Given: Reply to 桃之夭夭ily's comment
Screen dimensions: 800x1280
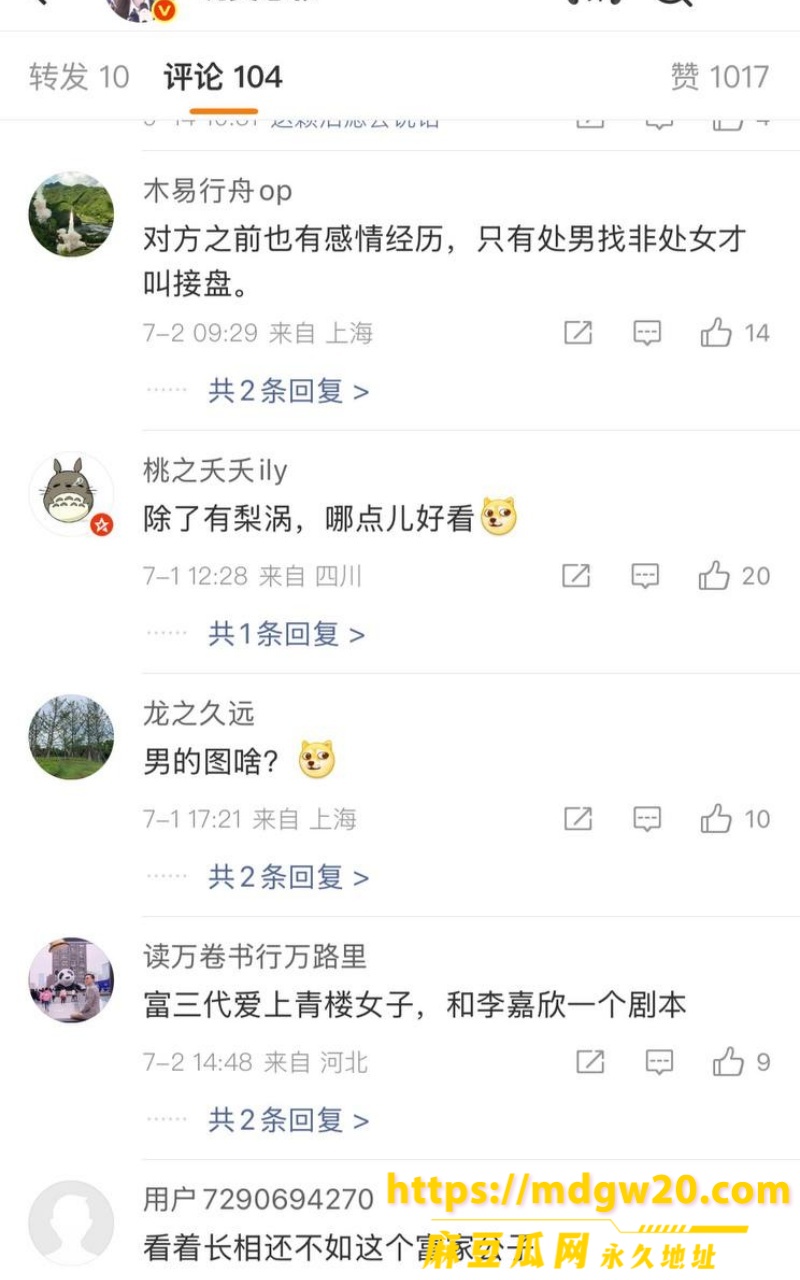Looking at the screenshot, I should pyautogui.click(x=645, y=576).
